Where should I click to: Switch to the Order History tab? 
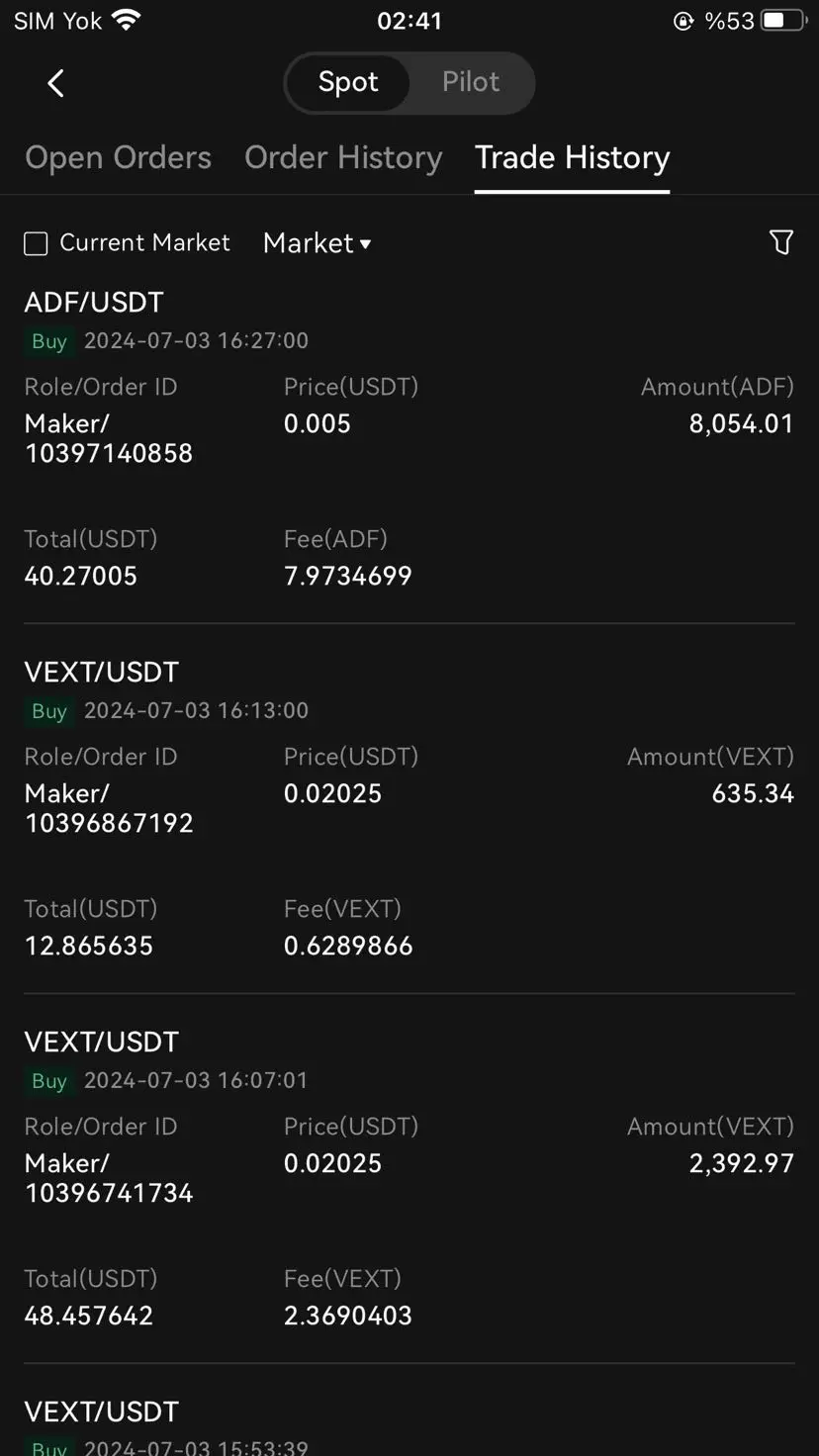[343, 157]
